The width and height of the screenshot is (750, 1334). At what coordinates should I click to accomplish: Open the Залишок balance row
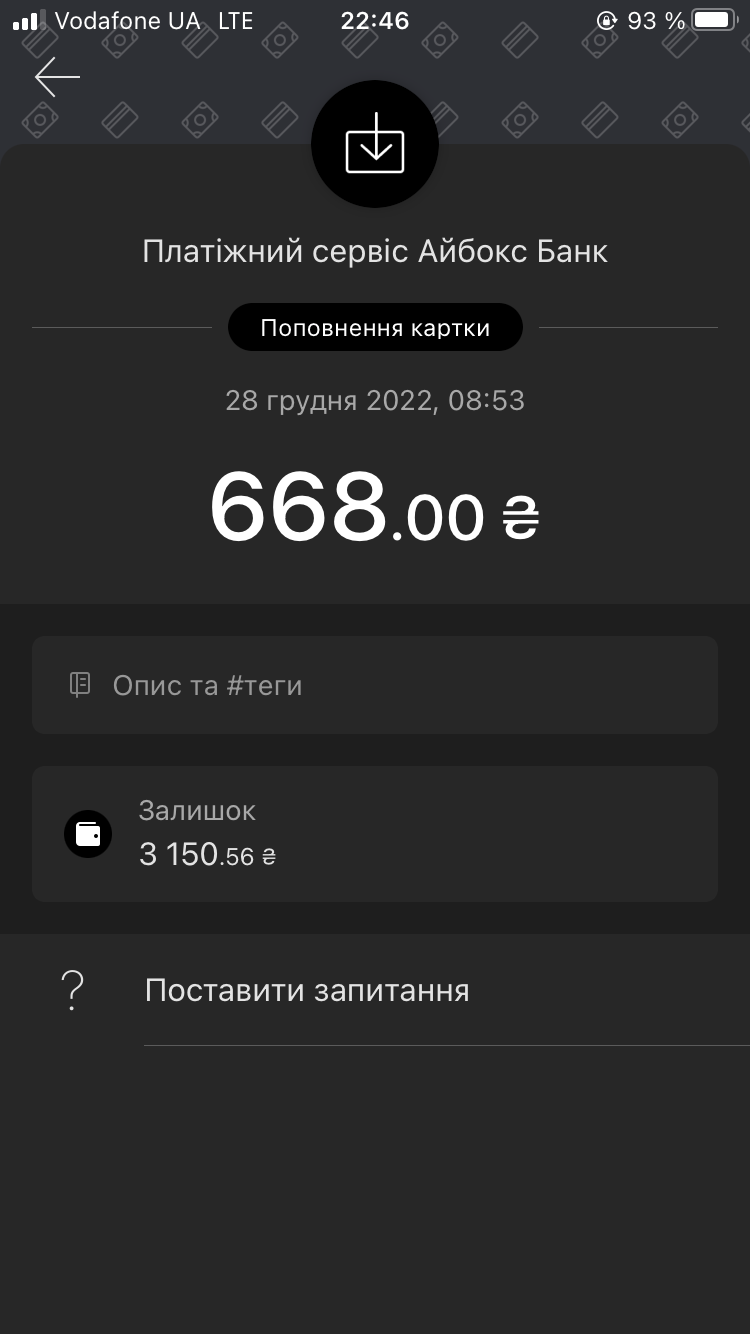click(x=375, y=834)
